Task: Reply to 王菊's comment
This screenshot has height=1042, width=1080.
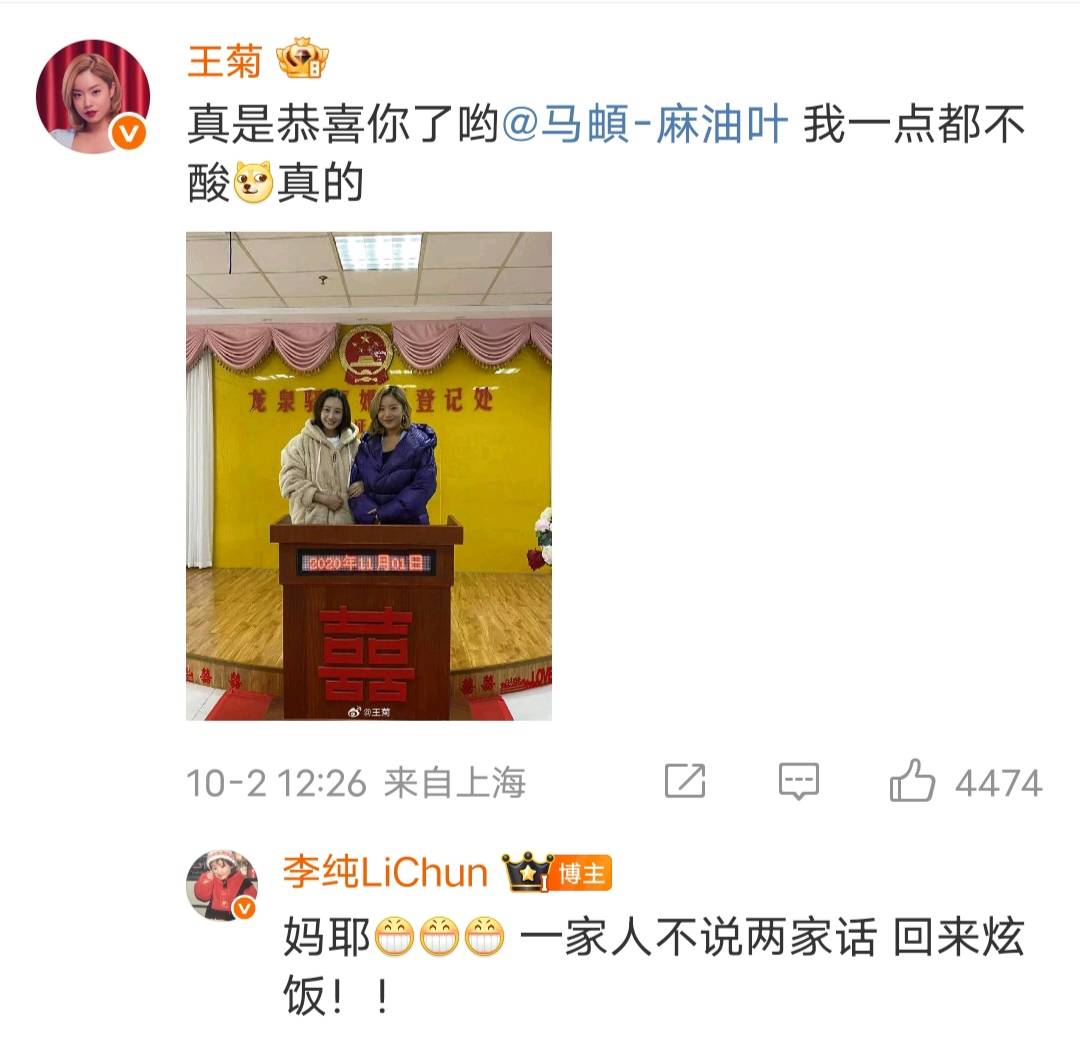Action: click(x=799, y=781)
